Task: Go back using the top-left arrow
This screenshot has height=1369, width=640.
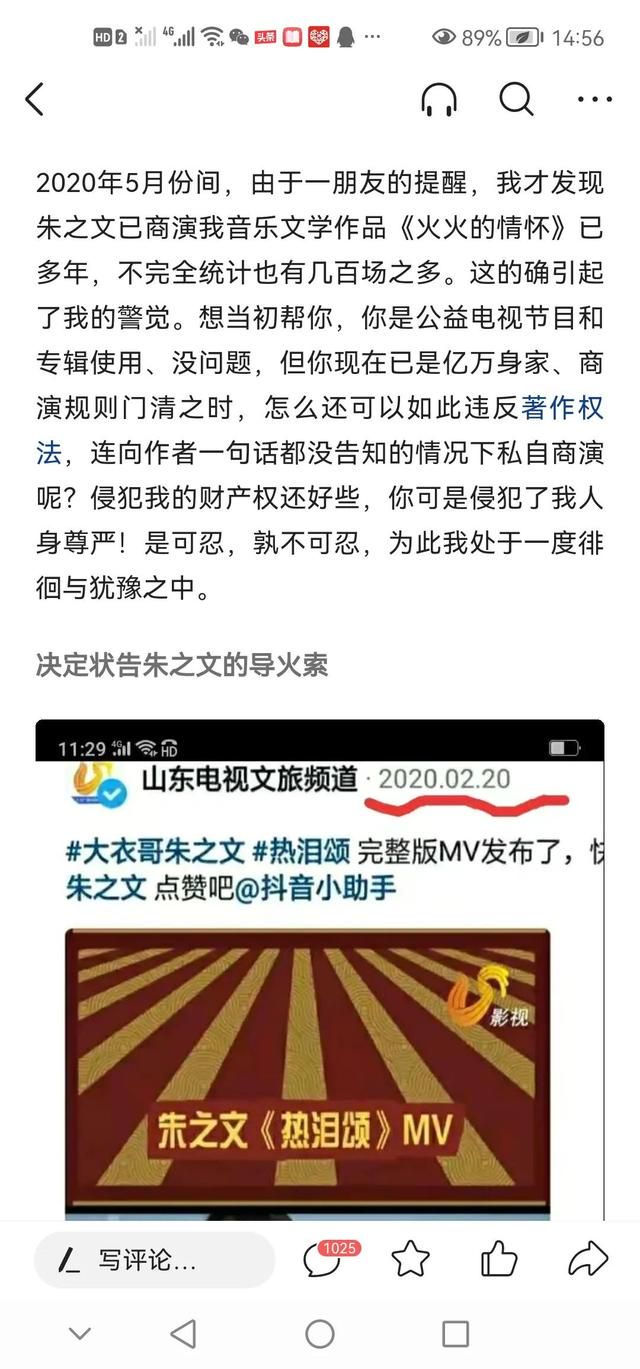Action: 35,100
